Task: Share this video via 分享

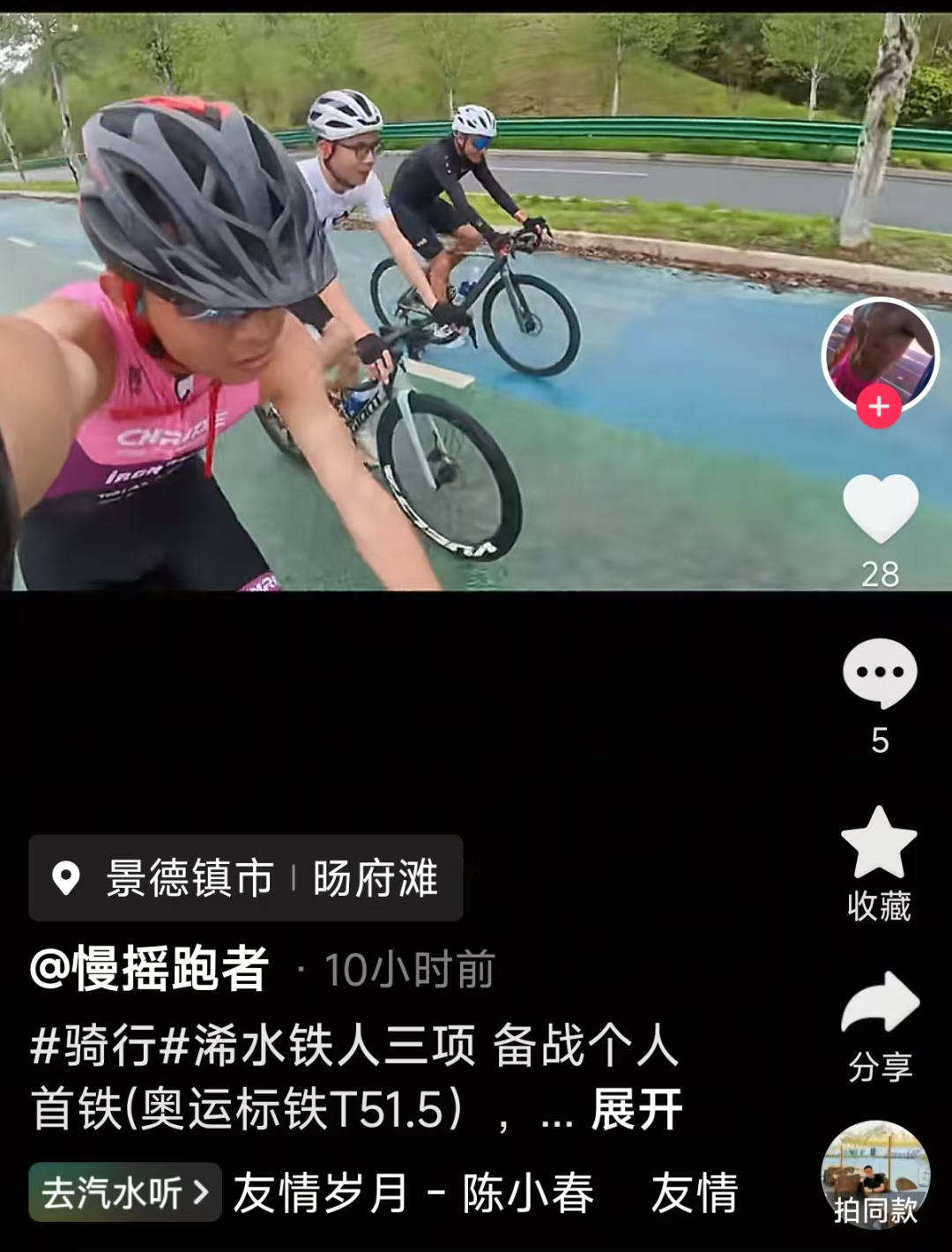Action: coord(880,1005)
